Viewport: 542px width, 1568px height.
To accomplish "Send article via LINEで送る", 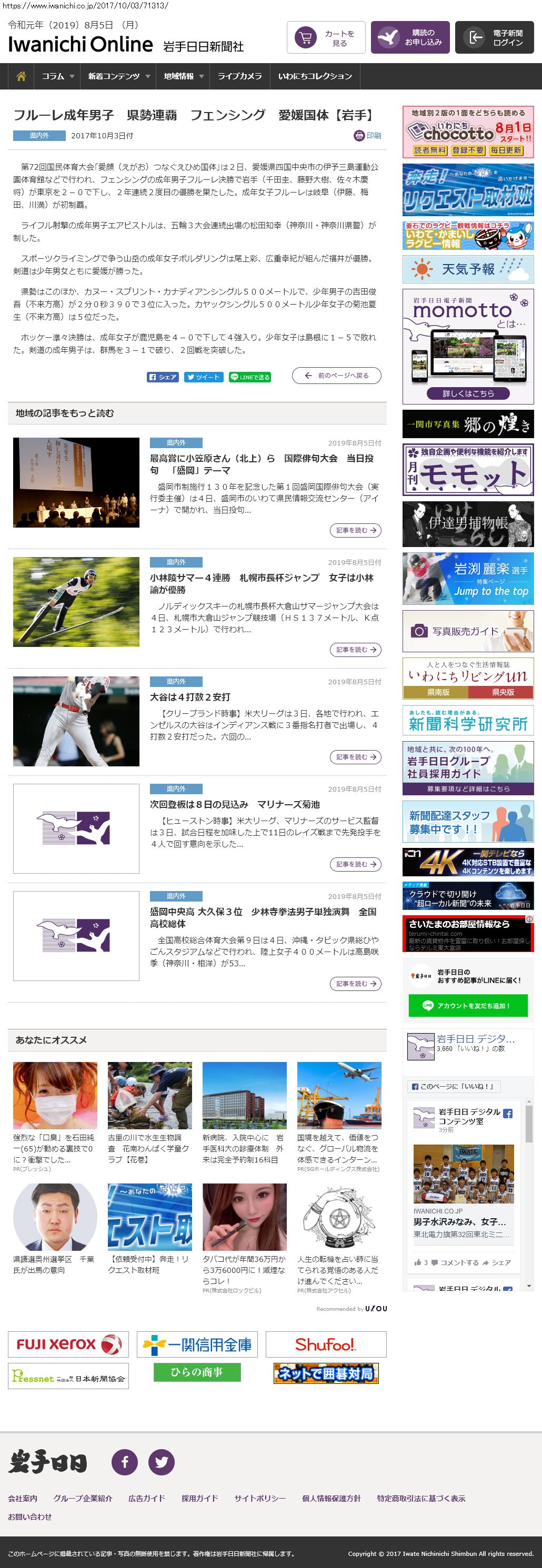I will click(249, 377).
